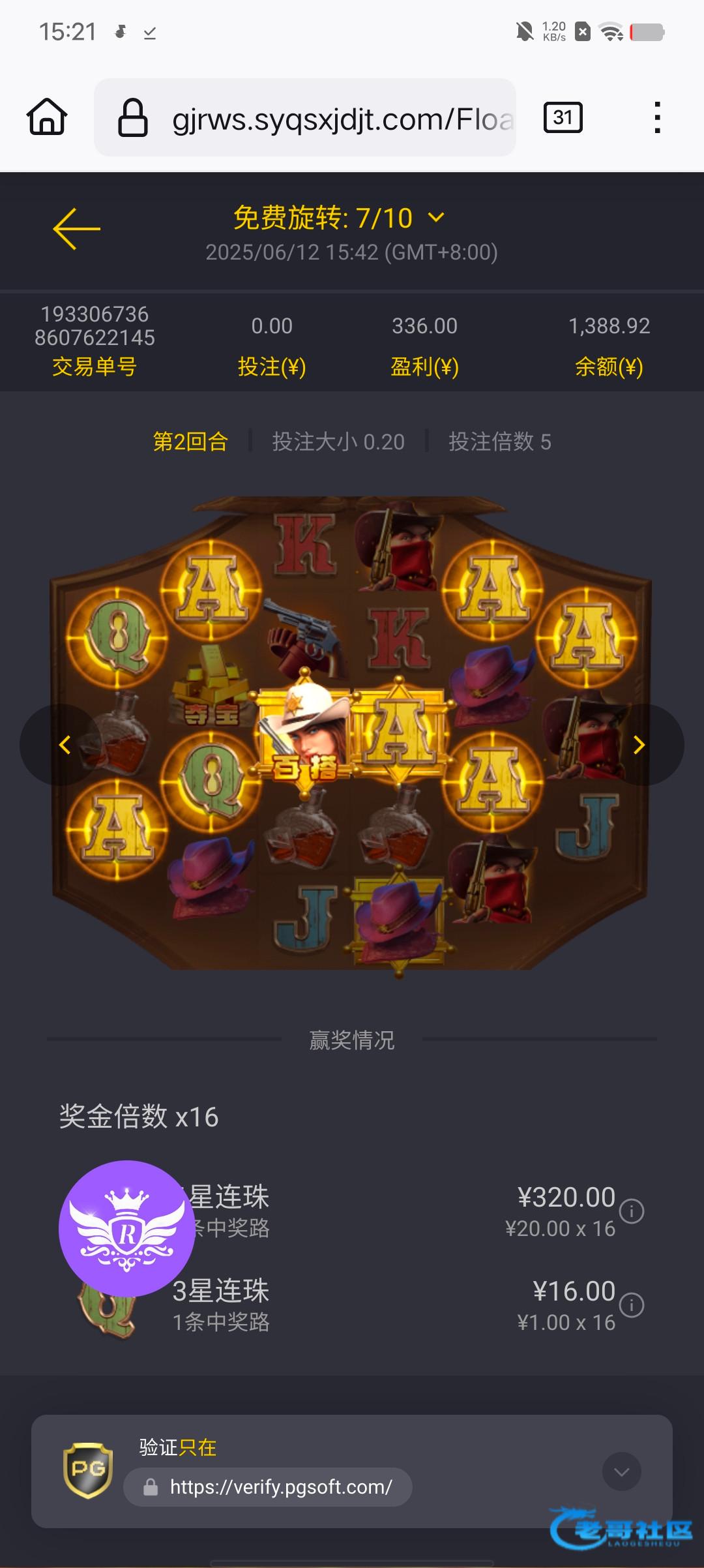
Task: Expand the 免费旋转 7/10 dropdown
Action: (x=436, y=218)
